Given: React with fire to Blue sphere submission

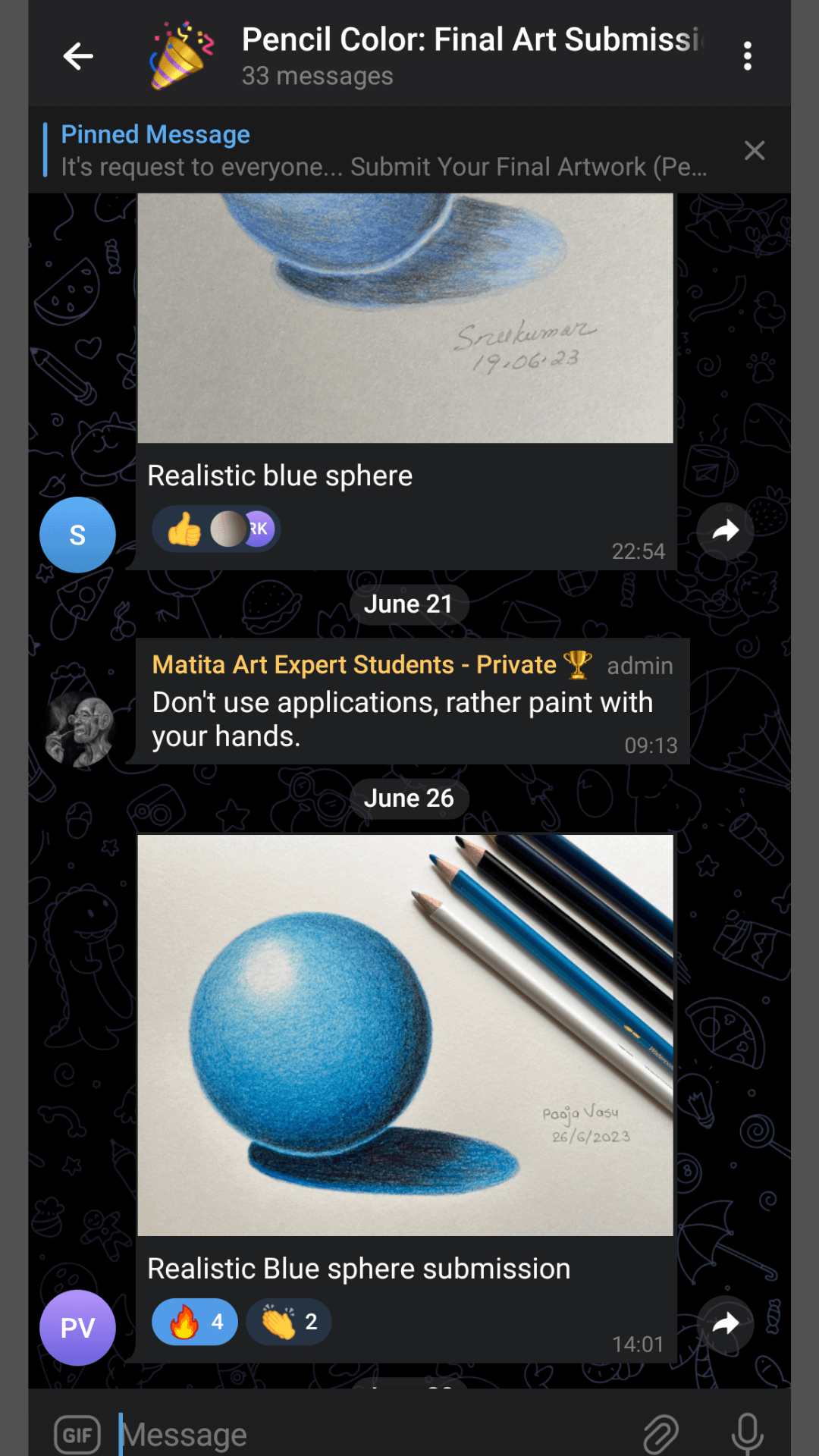Looking at the screenshot, I should tap(195, 1322).
